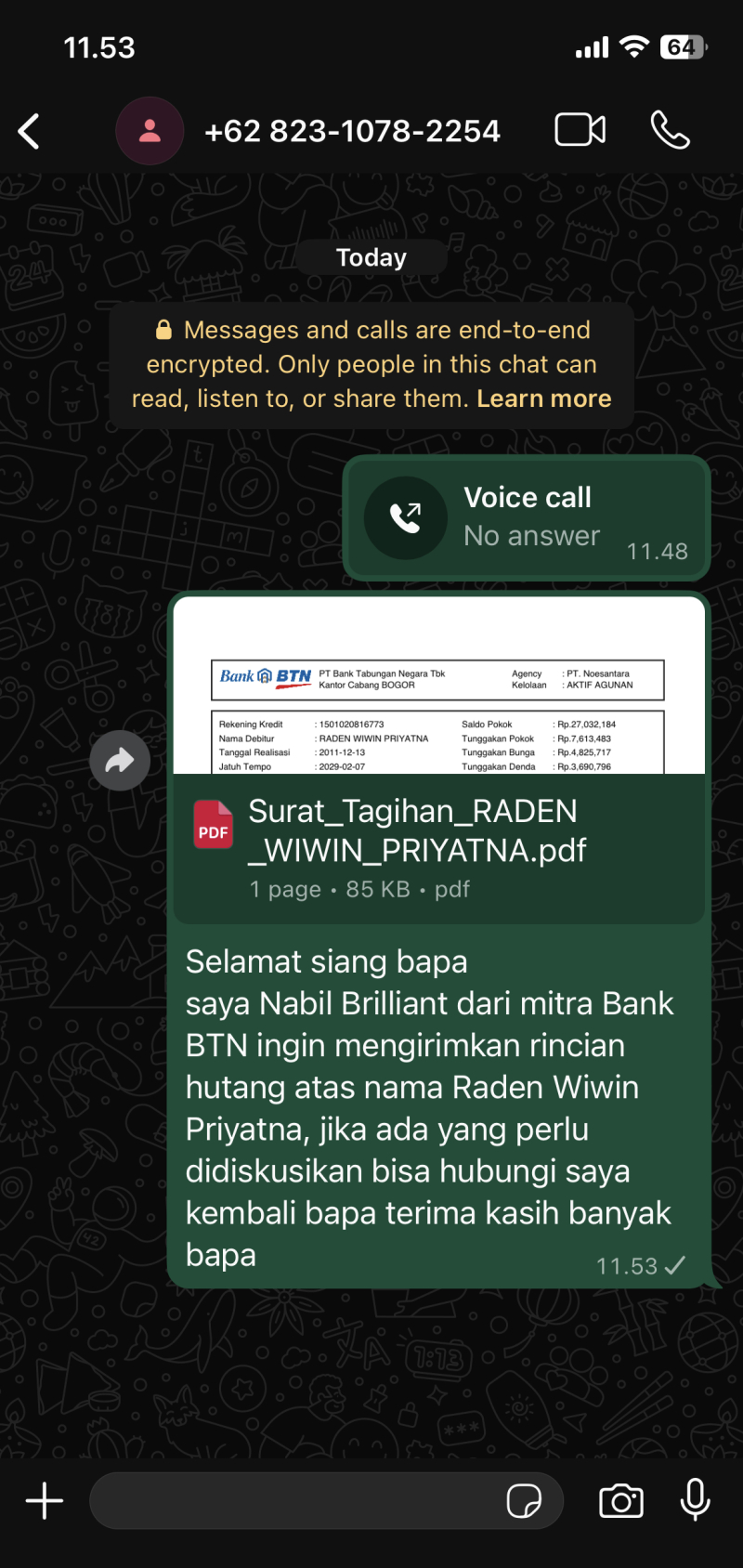Start a voice call from header
The width and height of the screenshot is (743, 1568).
tap(670, 130)
